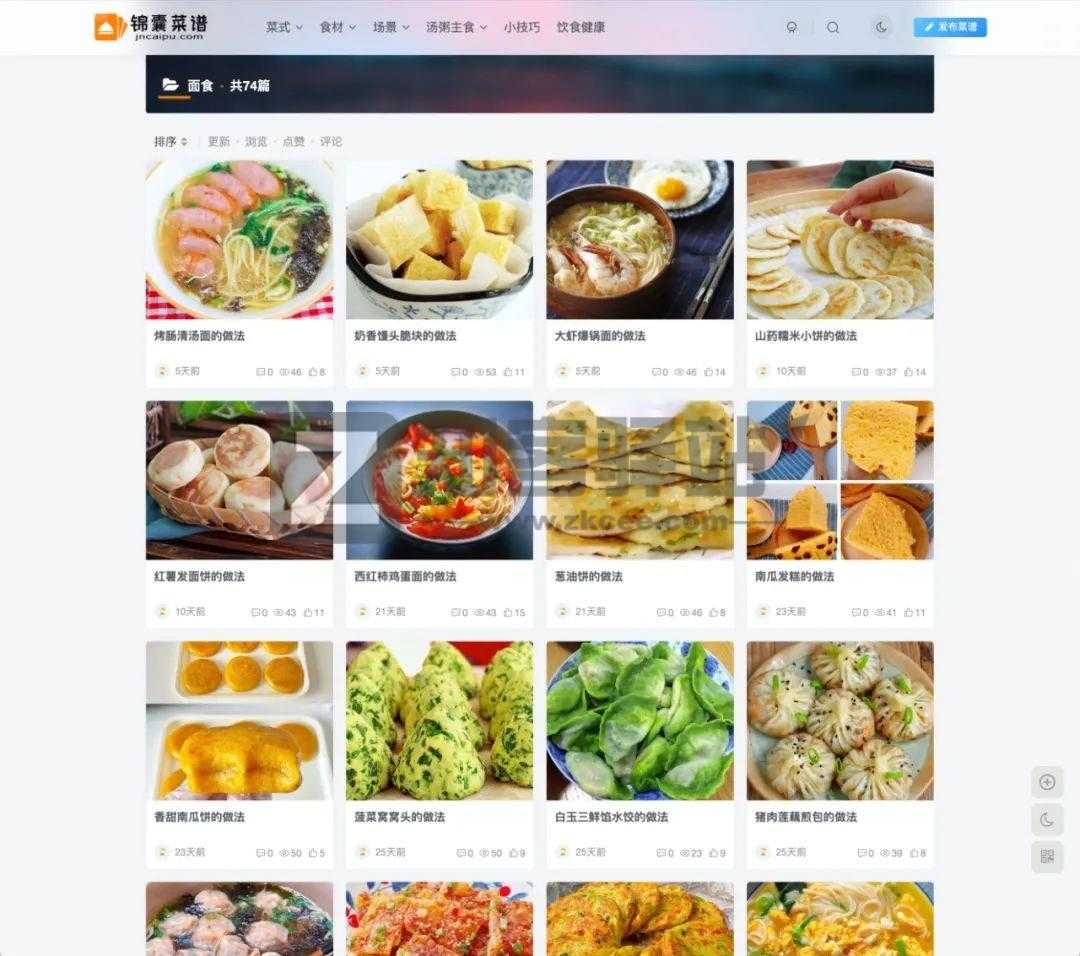Sort recipes by 评论
This screenshot has width=1080, height=956.
pyautogui.click(x=331, y=142)
